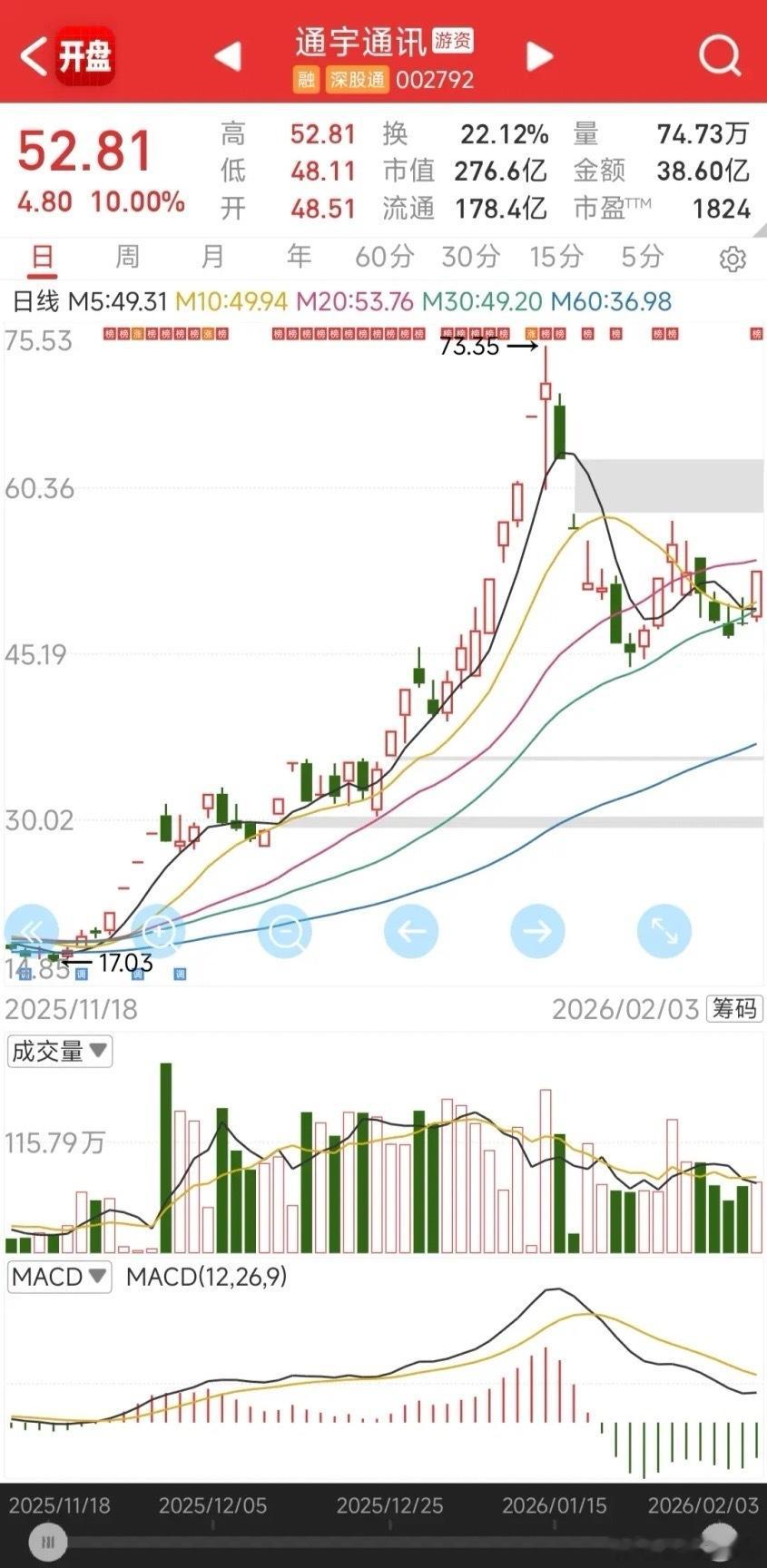Screen dimensions: 767x1568
Task: Move the chart right one step
Action: point(537,931)
